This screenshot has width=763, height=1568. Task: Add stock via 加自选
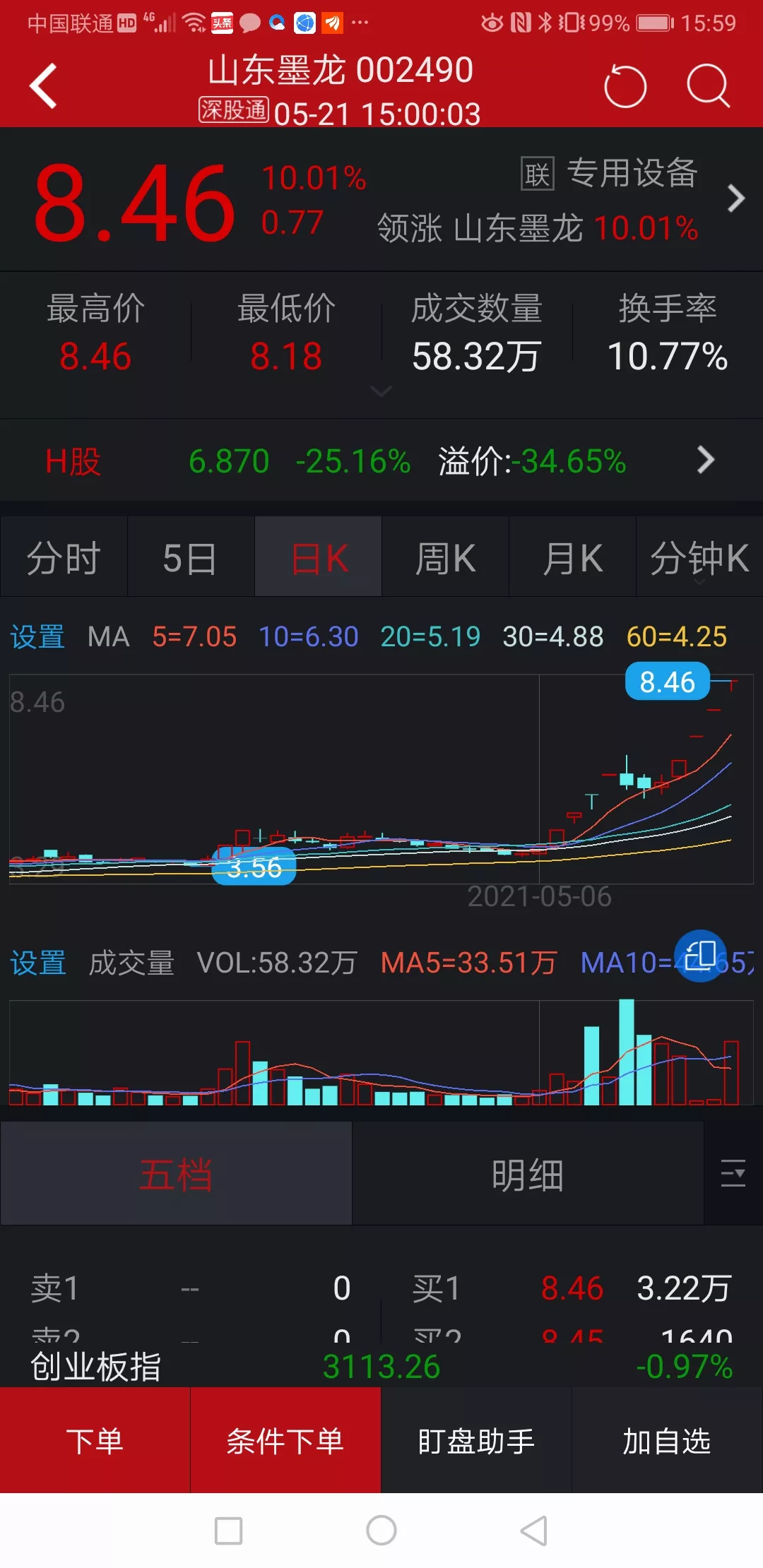[667, 1441]
